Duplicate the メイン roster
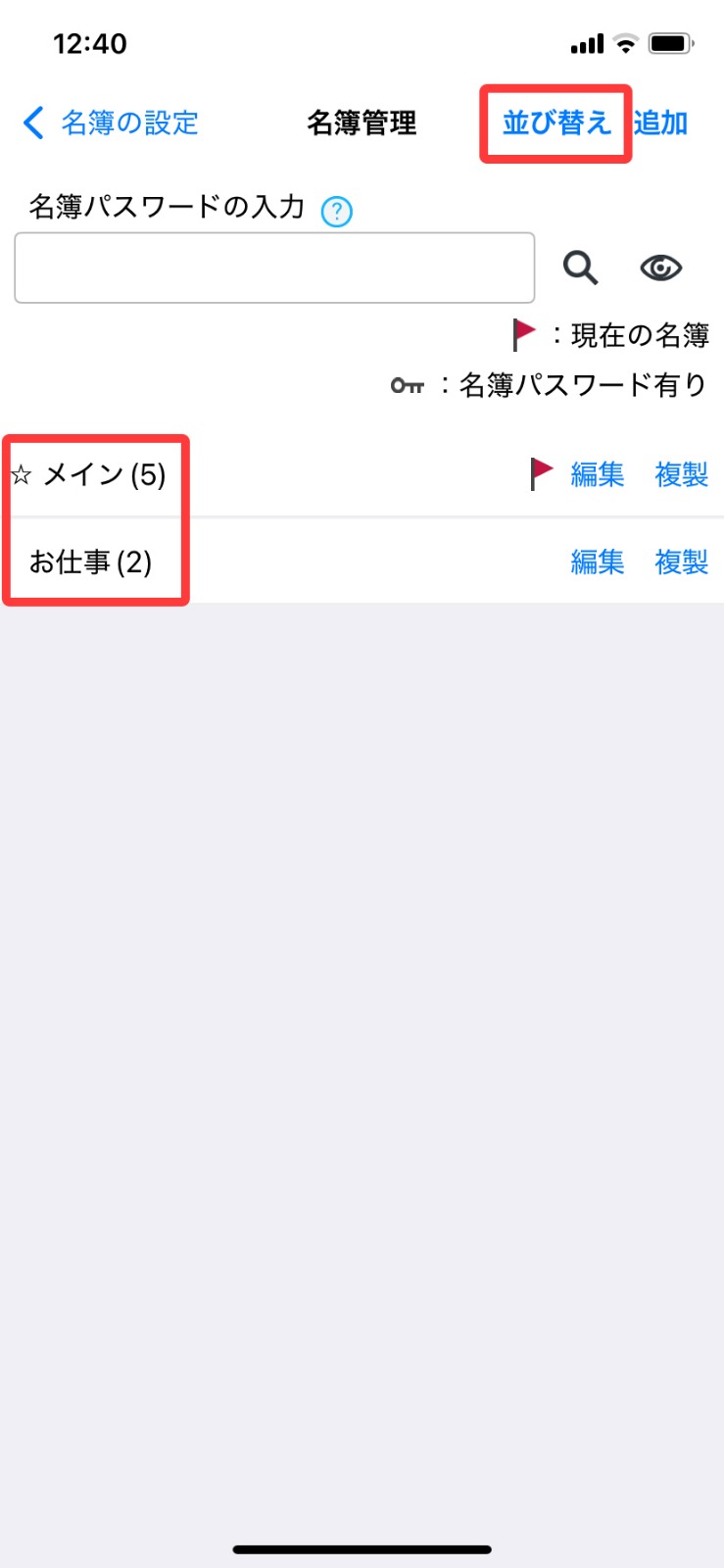 click(x=682, y=475)
